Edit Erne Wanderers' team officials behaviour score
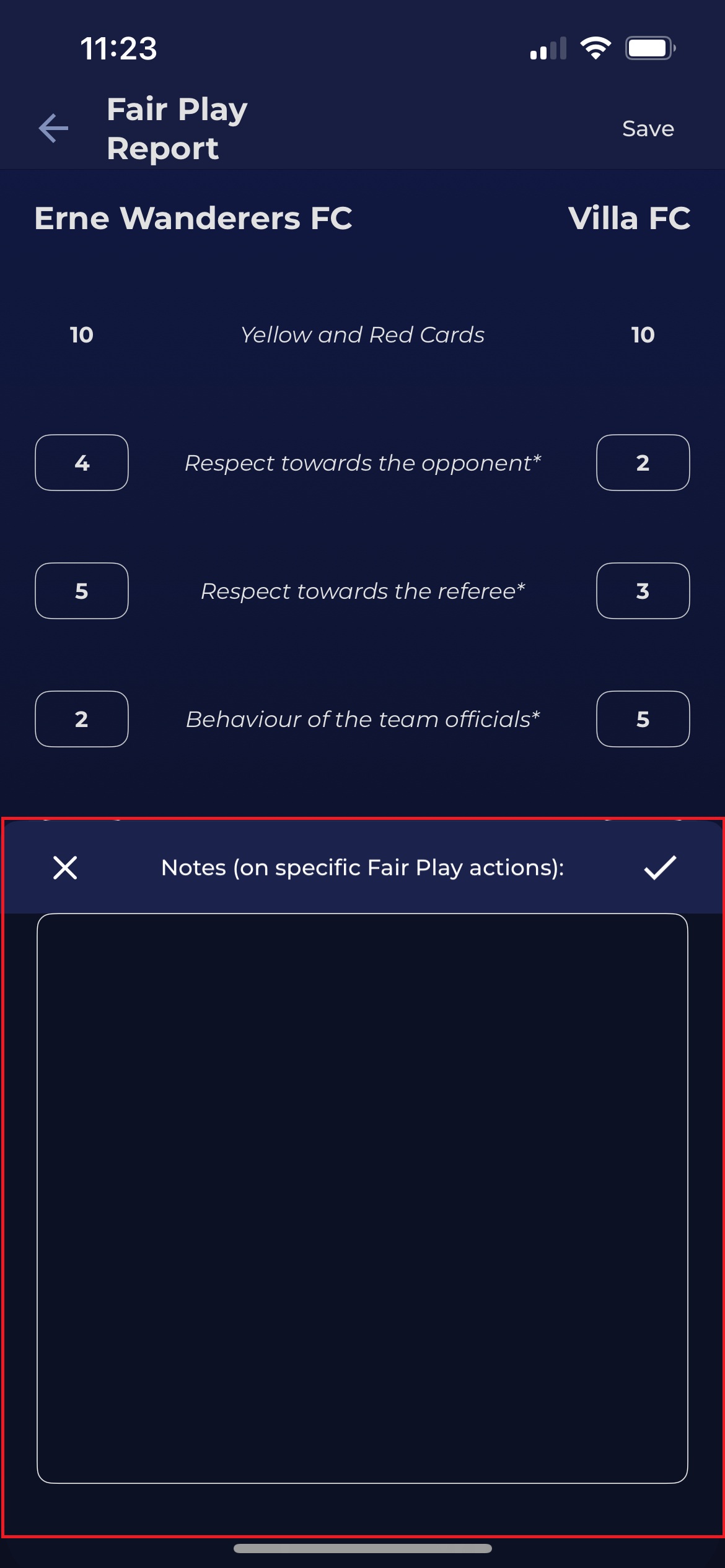 coord(82,719)
